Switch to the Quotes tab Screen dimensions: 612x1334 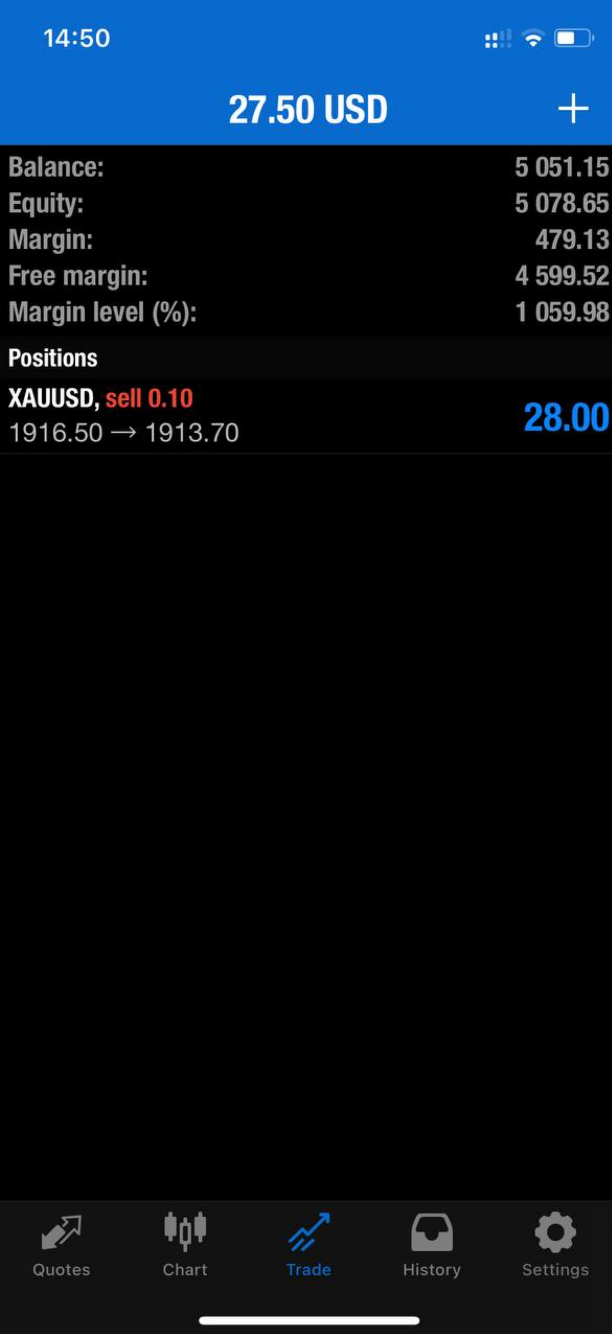[61, 1246]
